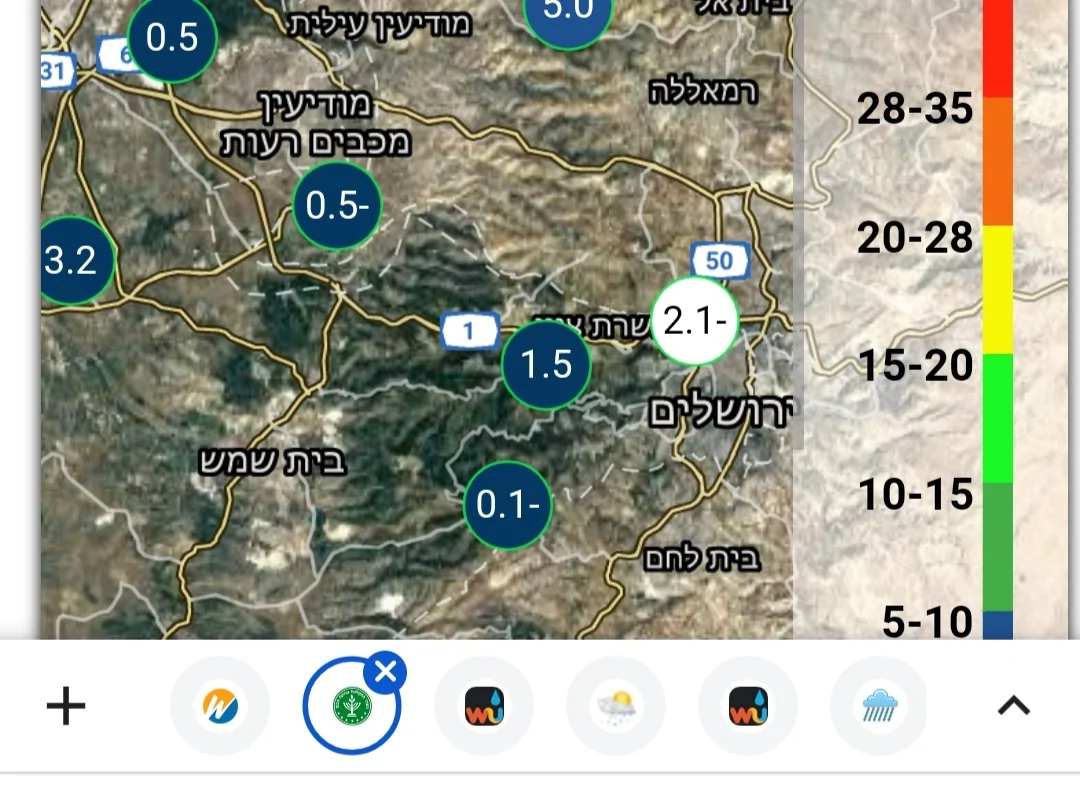
Task: Open the station marker showing 0.5-
Action: (x=337, y=206)
